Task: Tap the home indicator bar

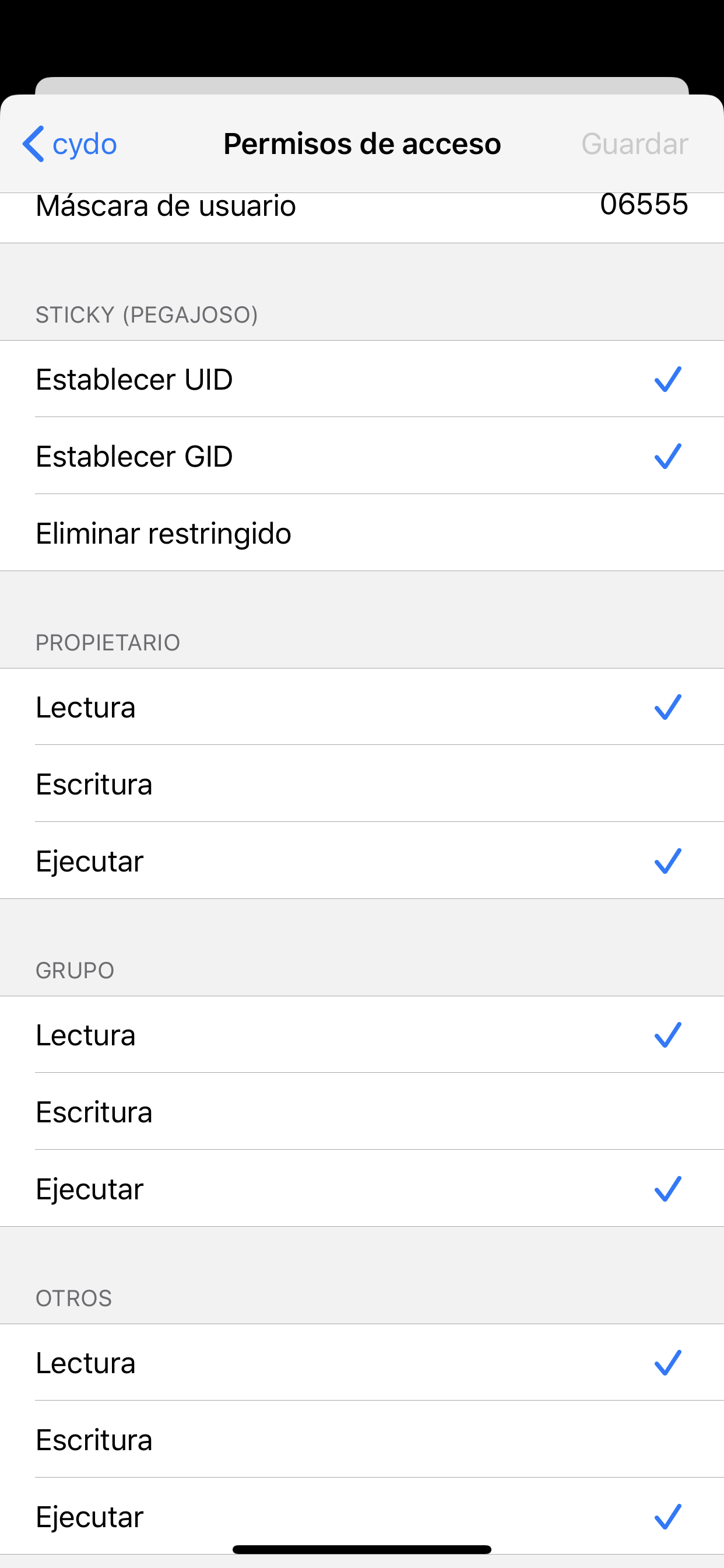Action: [x=362, y=1550]
